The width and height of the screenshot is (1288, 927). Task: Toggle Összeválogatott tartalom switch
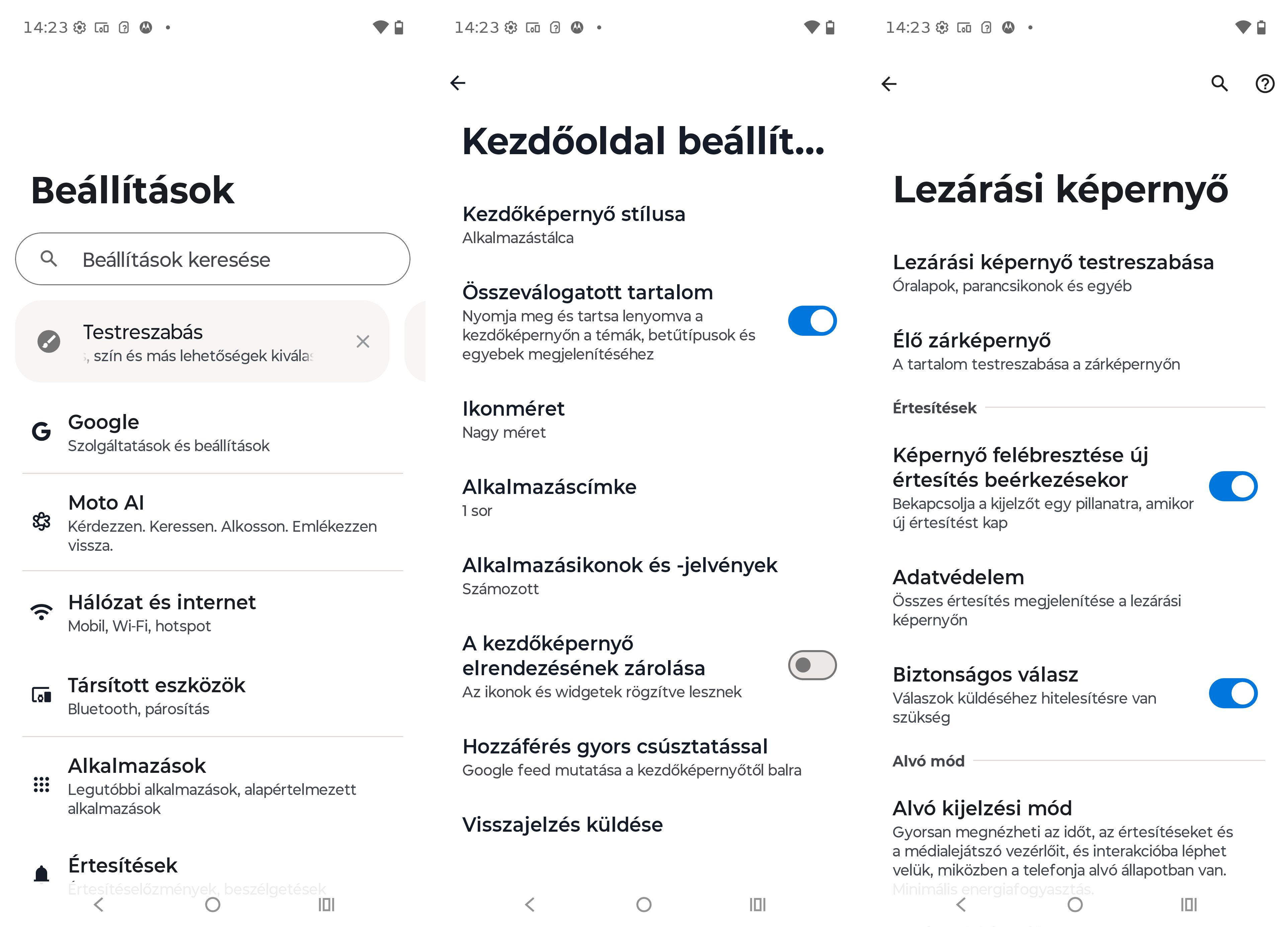pos(812,321)
